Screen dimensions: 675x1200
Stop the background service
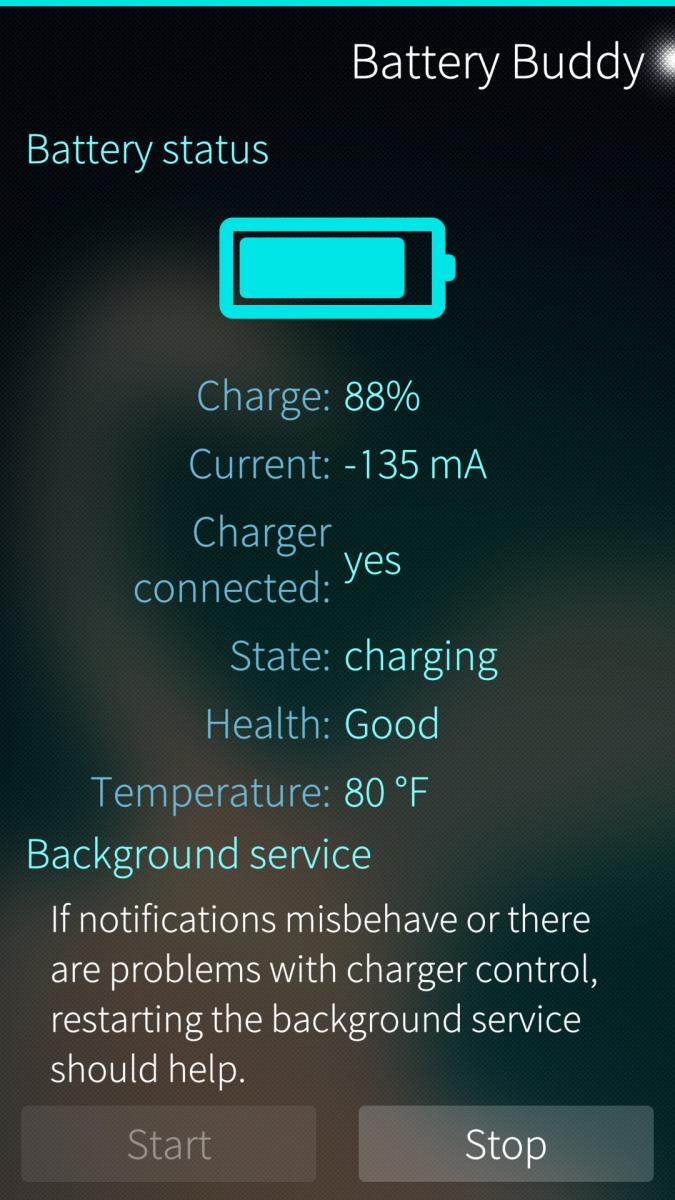[505, 1144]
